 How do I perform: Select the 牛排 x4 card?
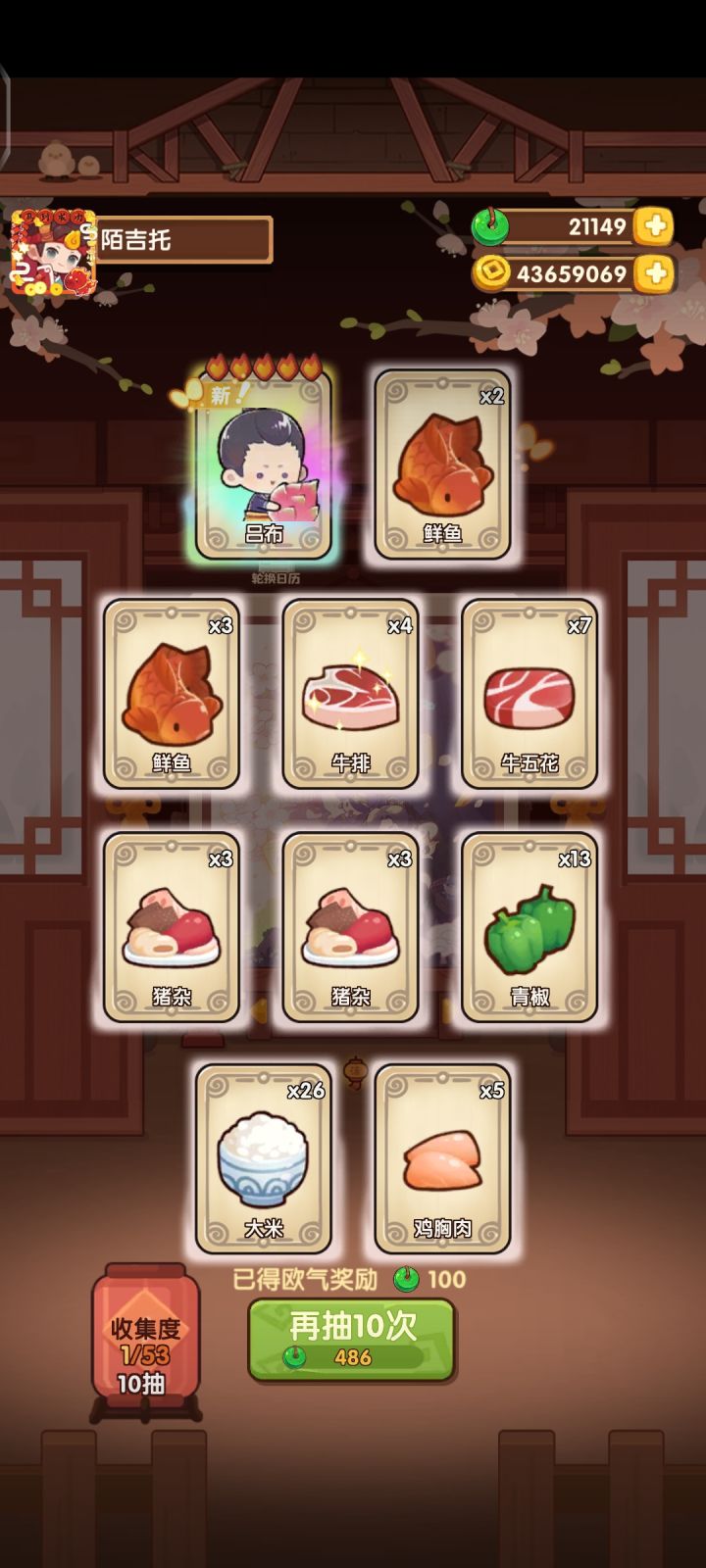353,696
